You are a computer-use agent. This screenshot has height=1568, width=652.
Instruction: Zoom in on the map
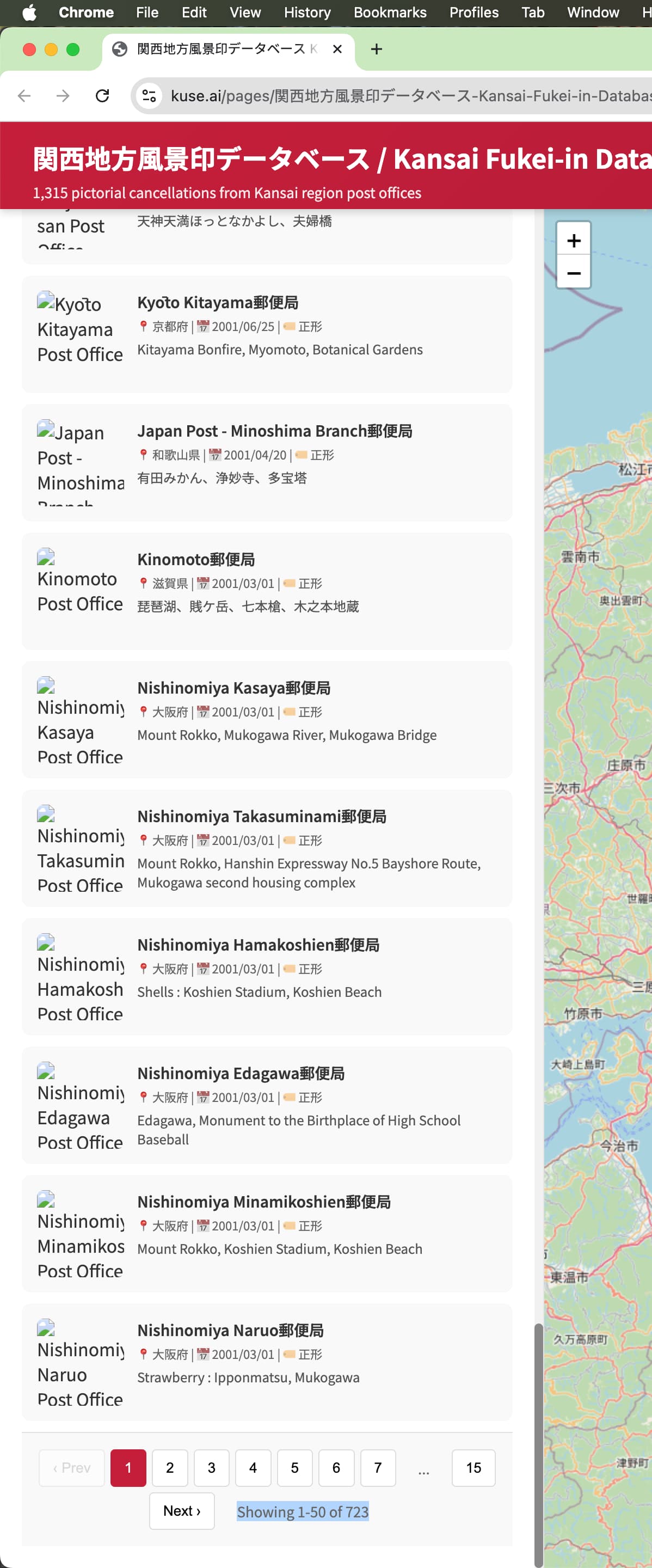[573, 241]
